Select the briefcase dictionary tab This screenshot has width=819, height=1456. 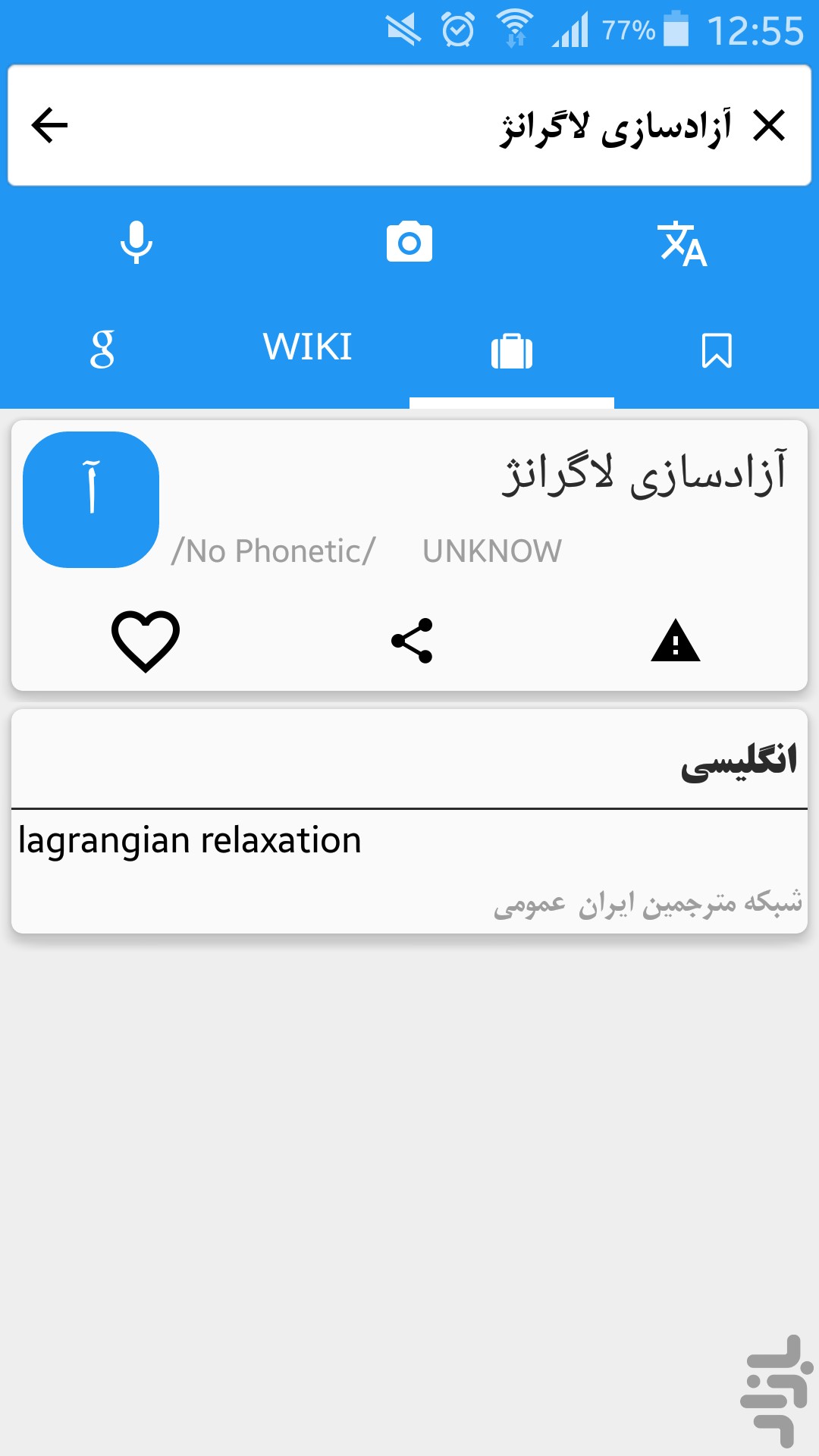point(512,351)
